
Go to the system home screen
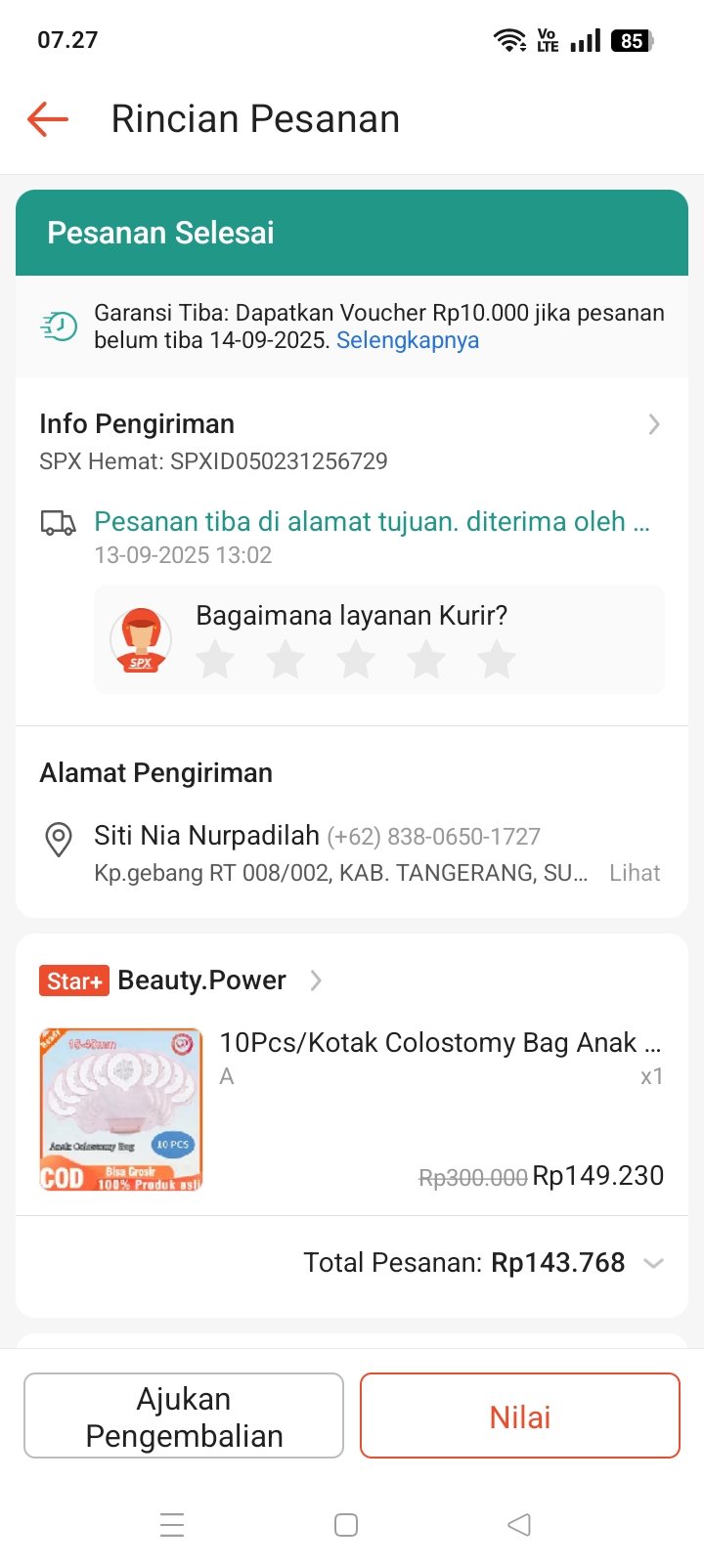(x=346, y=1524)
